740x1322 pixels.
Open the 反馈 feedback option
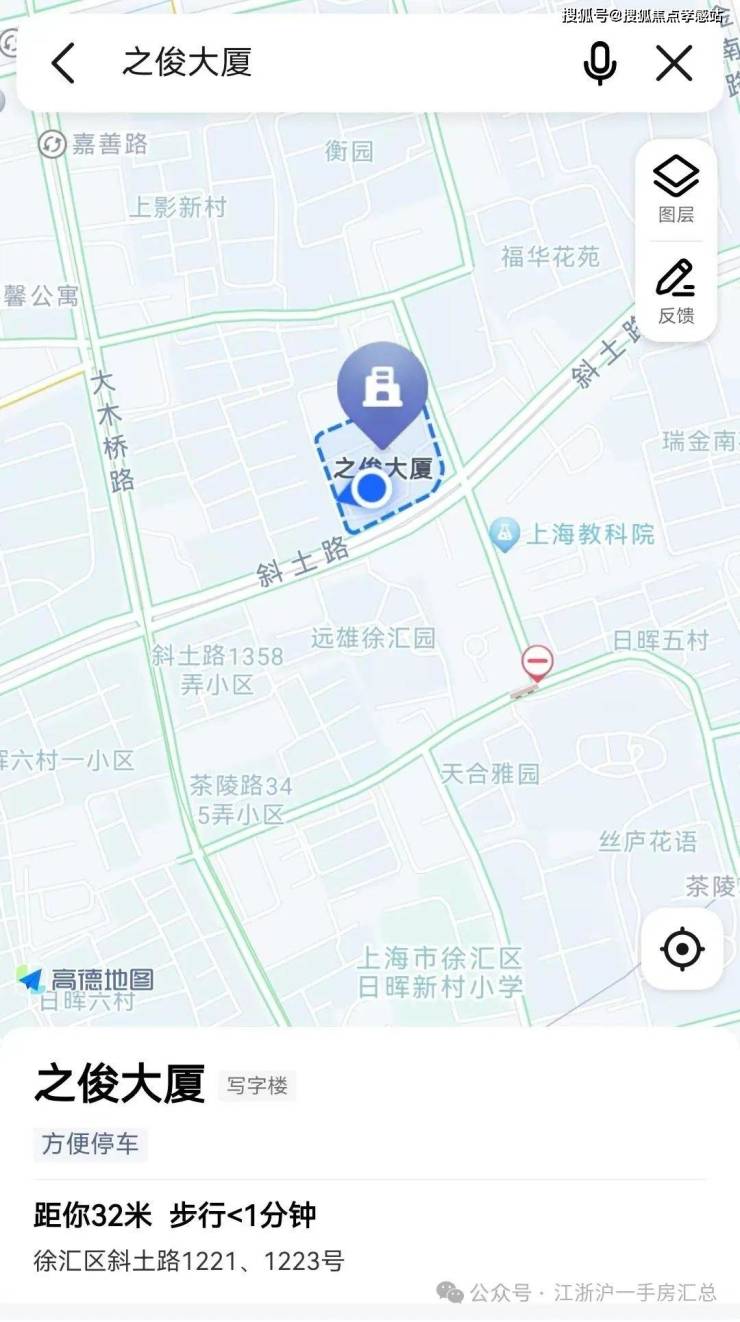point(676,291)
